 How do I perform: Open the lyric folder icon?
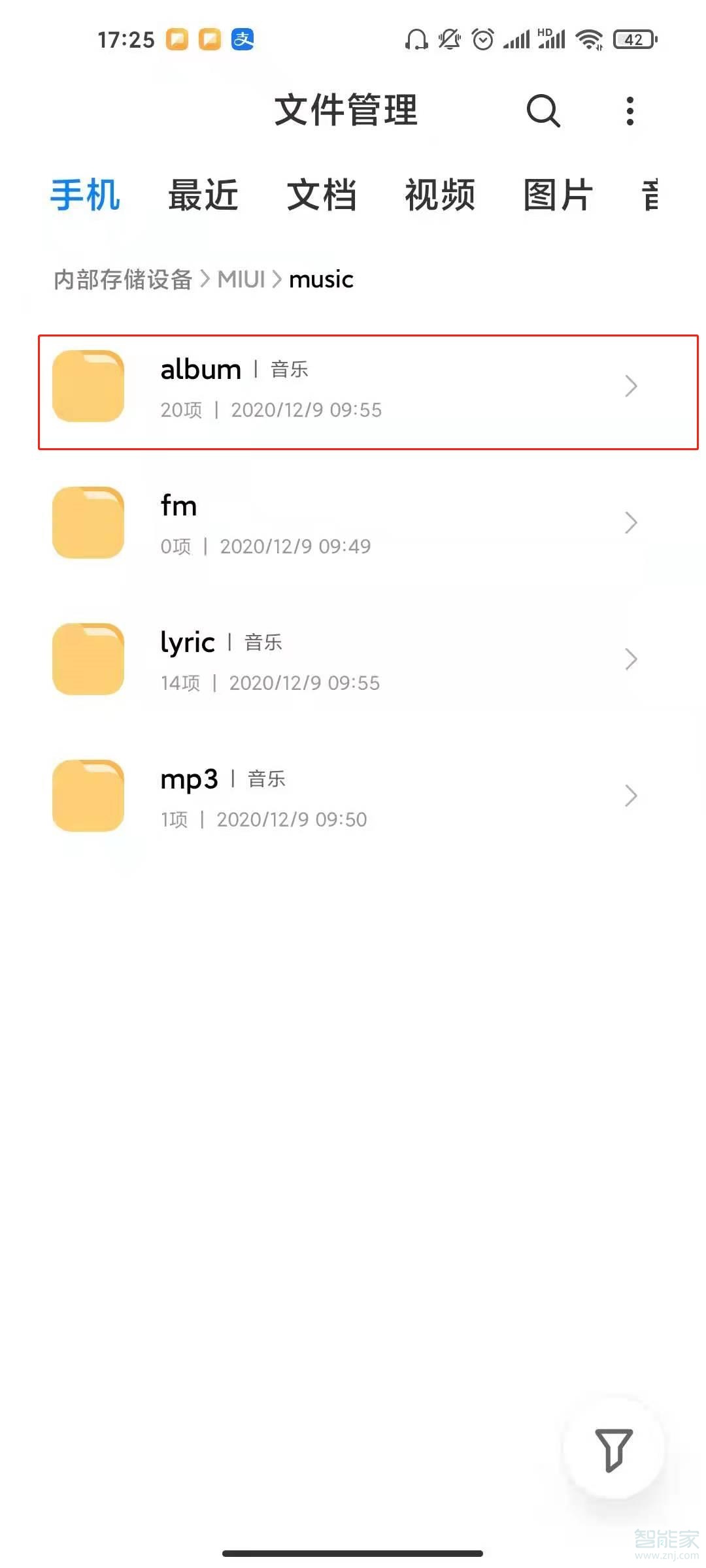pyautogui.click(x=88, y=659)
